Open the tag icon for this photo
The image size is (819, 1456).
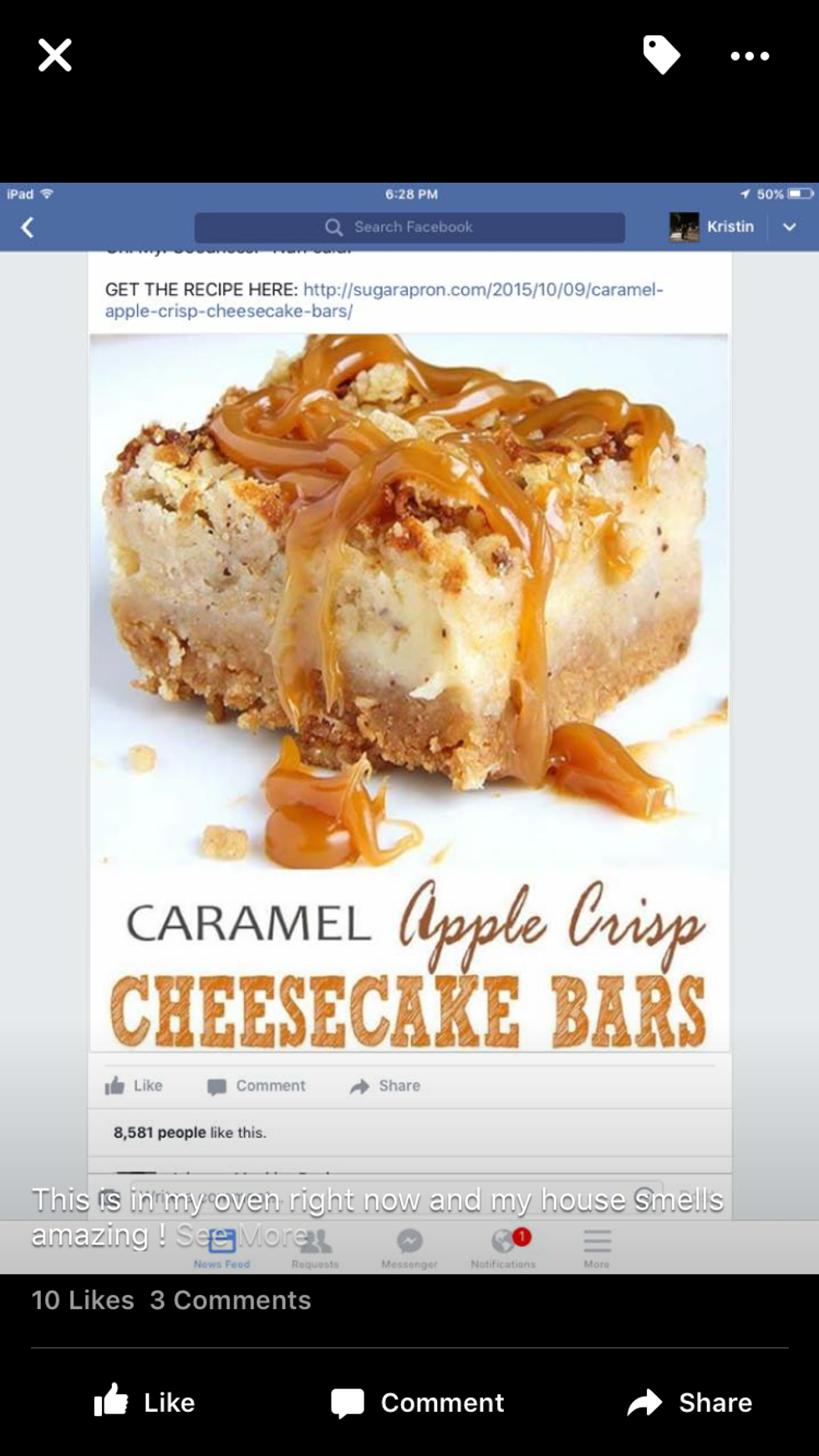pos(661,55)
